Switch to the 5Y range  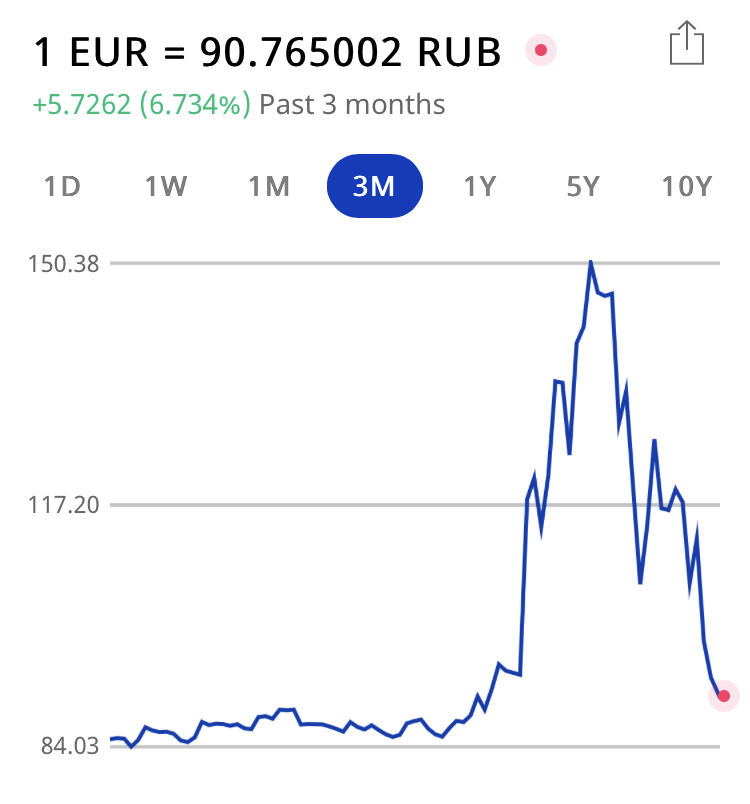click(x=583, y=186)
